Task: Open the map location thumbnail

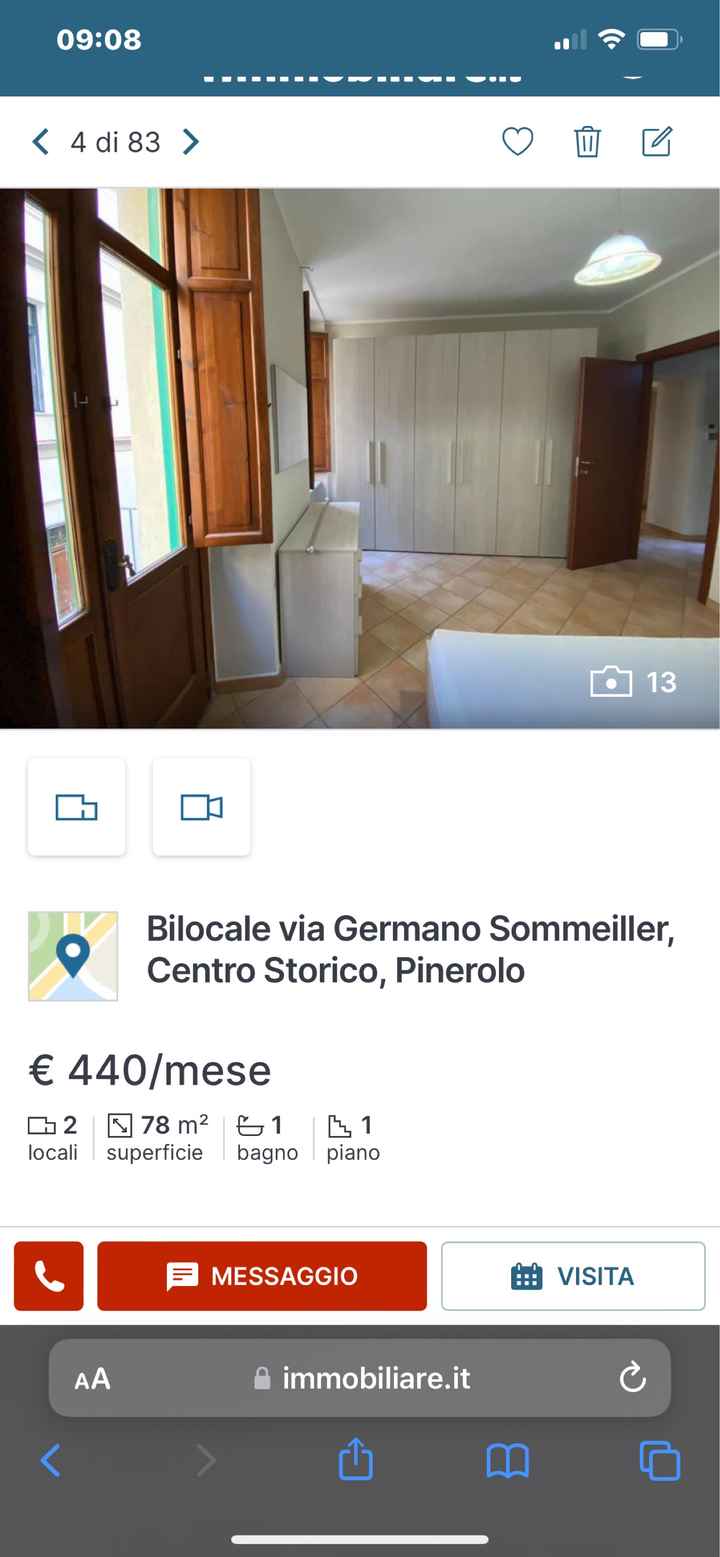Action: tap(73, 956)
